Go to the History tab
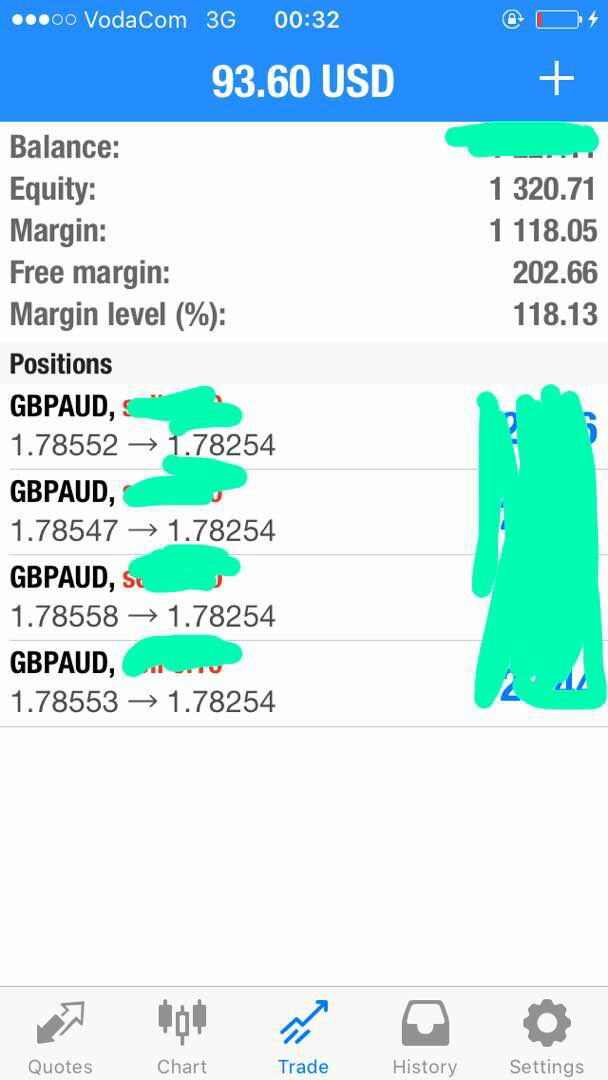 click(424, 1036)
